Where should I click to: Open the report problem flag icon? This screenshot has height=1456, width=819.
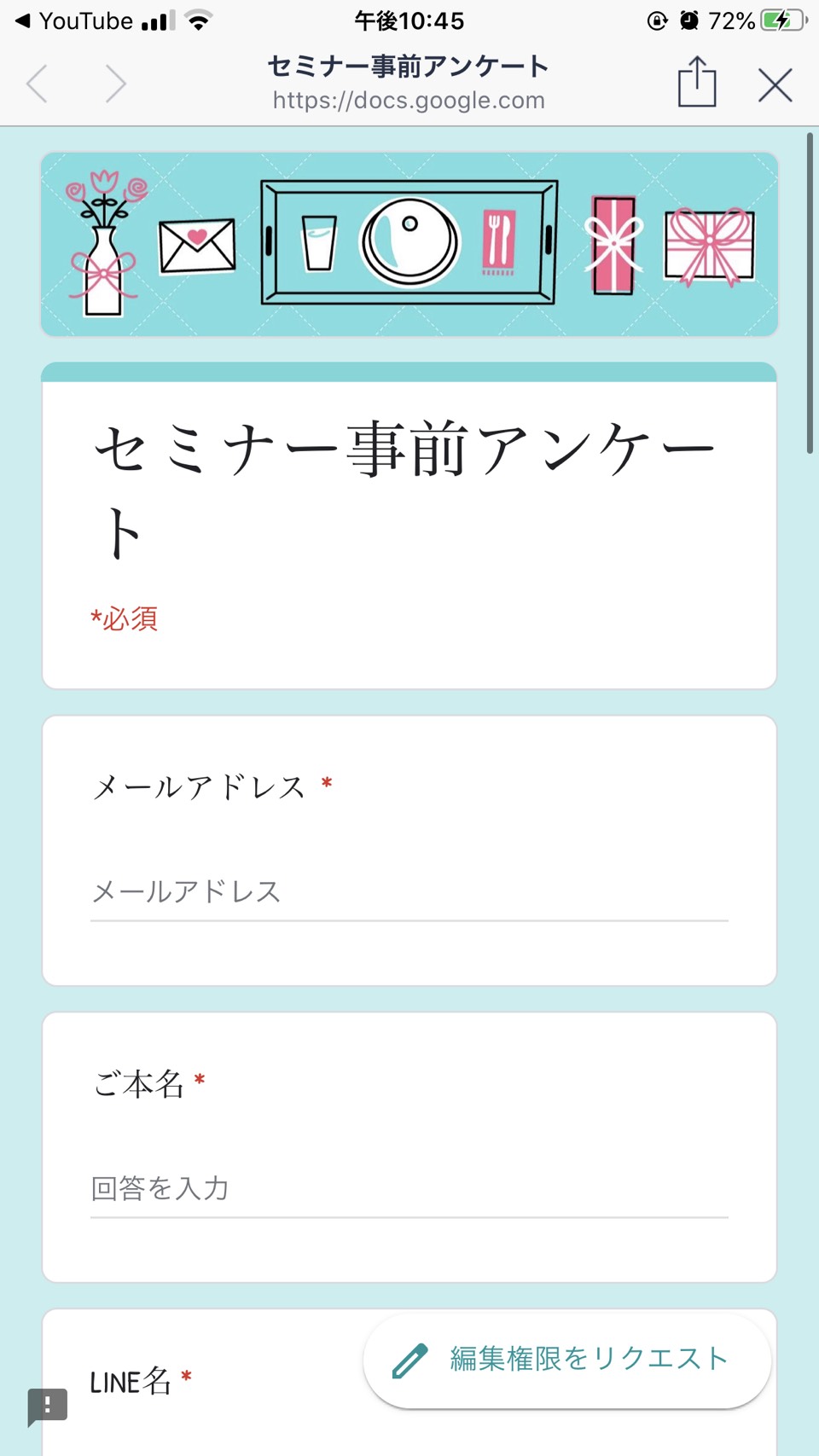click(x=48, y=1406)
